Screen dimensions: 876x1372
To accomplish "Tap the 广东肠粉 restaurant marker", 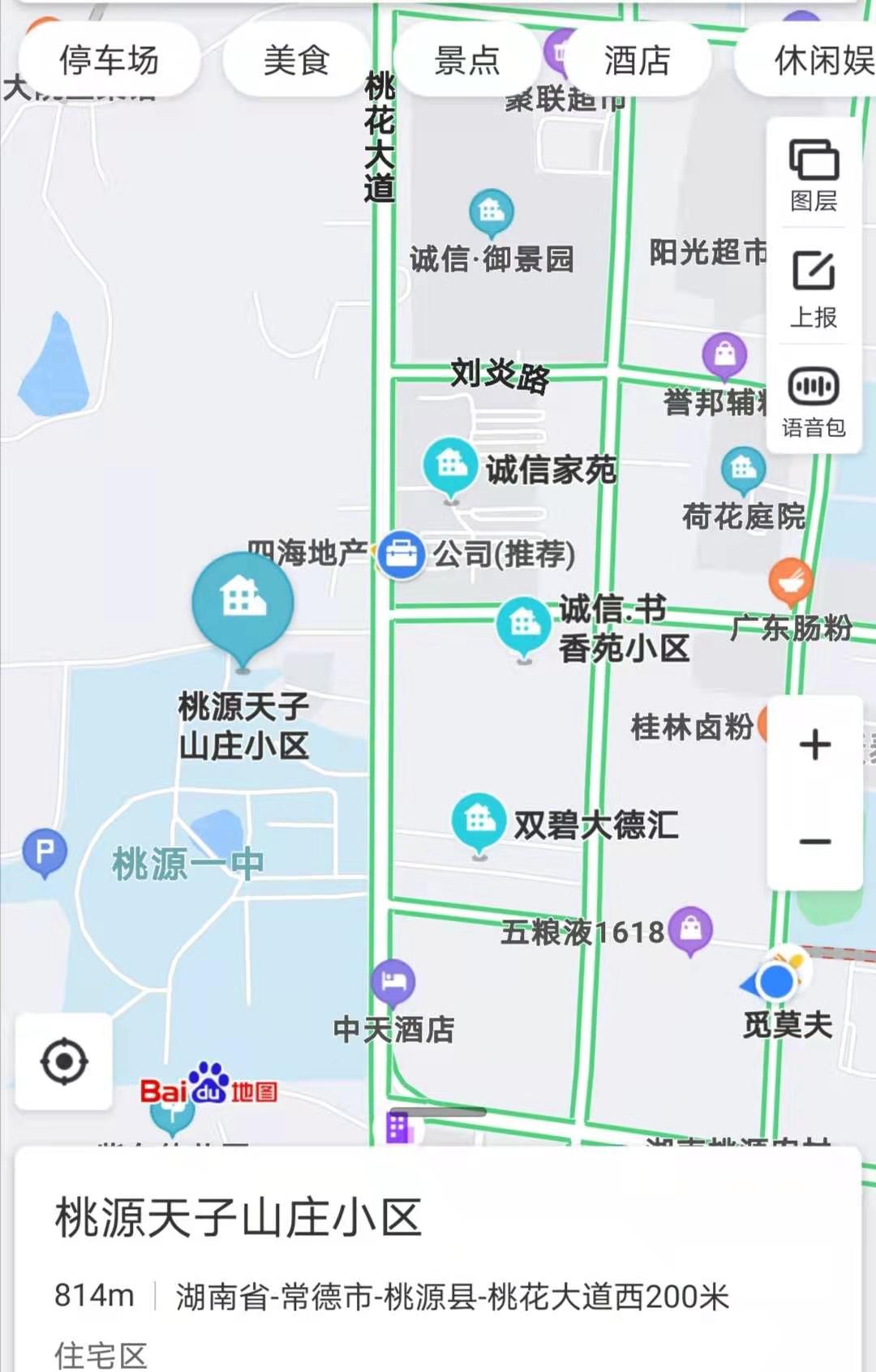I will click(791, 581).
